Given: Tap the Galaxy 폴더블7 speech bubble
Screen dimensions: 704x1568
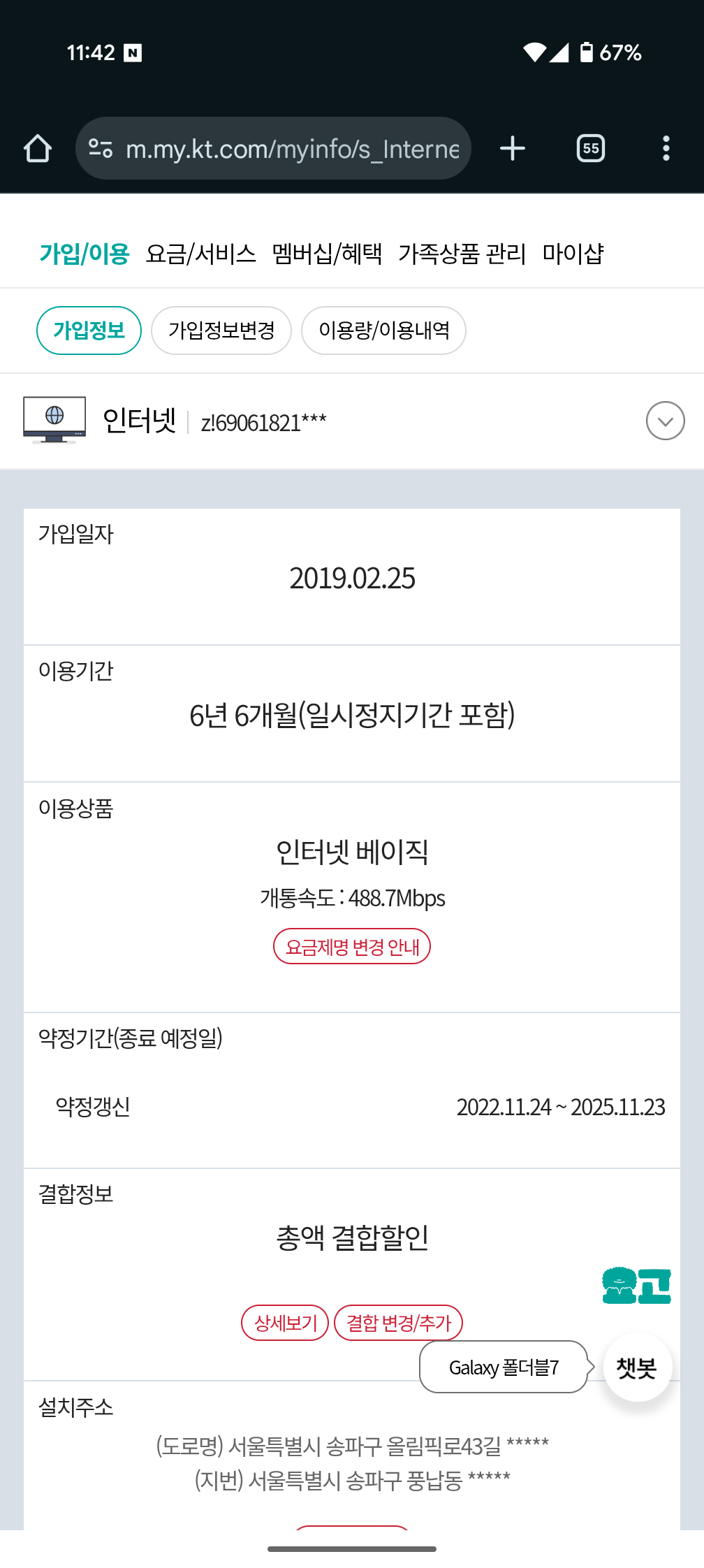Looking at the screenshot, I should [x=504, y=1367].
